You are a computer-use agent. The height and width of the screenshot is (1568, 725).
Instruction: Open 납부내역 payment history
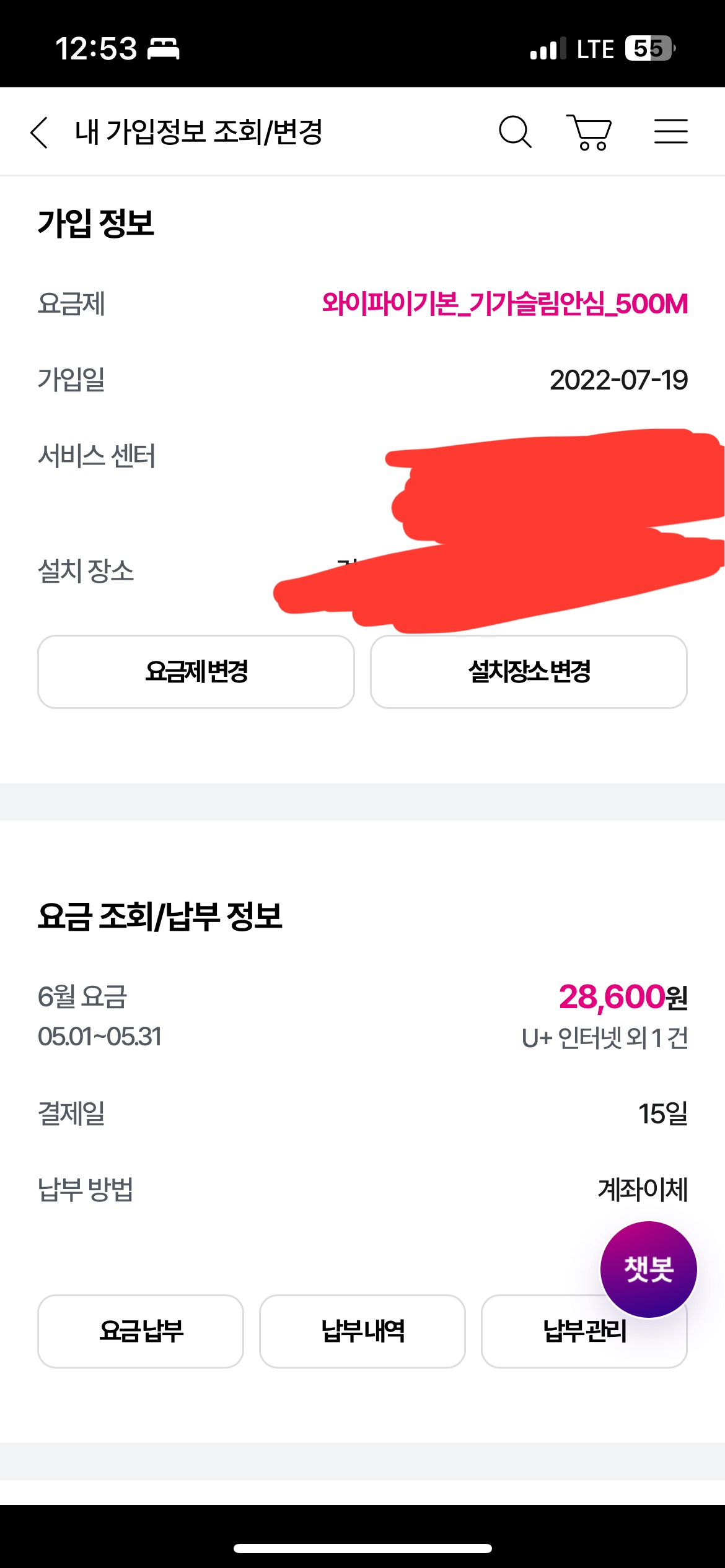362,1331
